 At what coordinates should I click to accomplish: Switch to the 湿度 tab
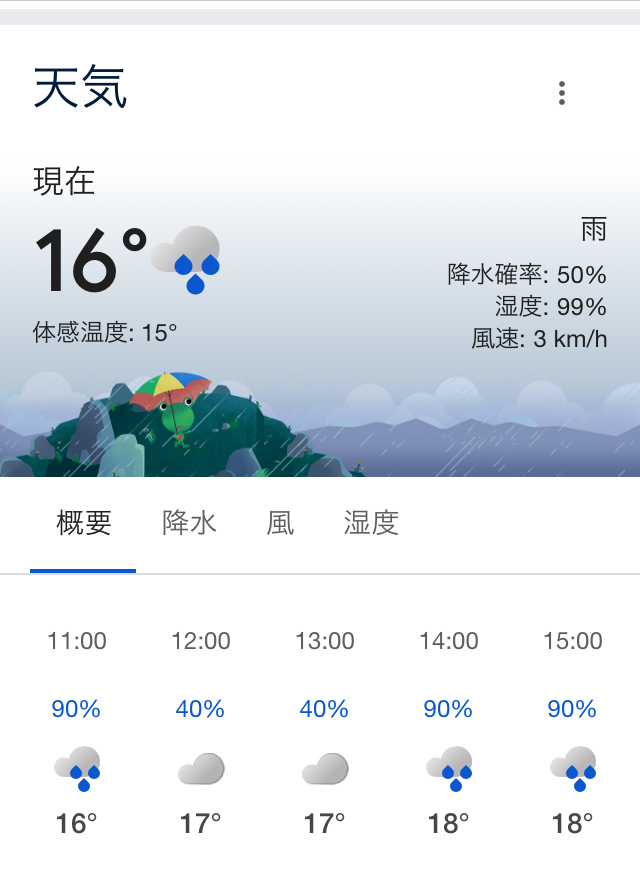coord(371,523)
